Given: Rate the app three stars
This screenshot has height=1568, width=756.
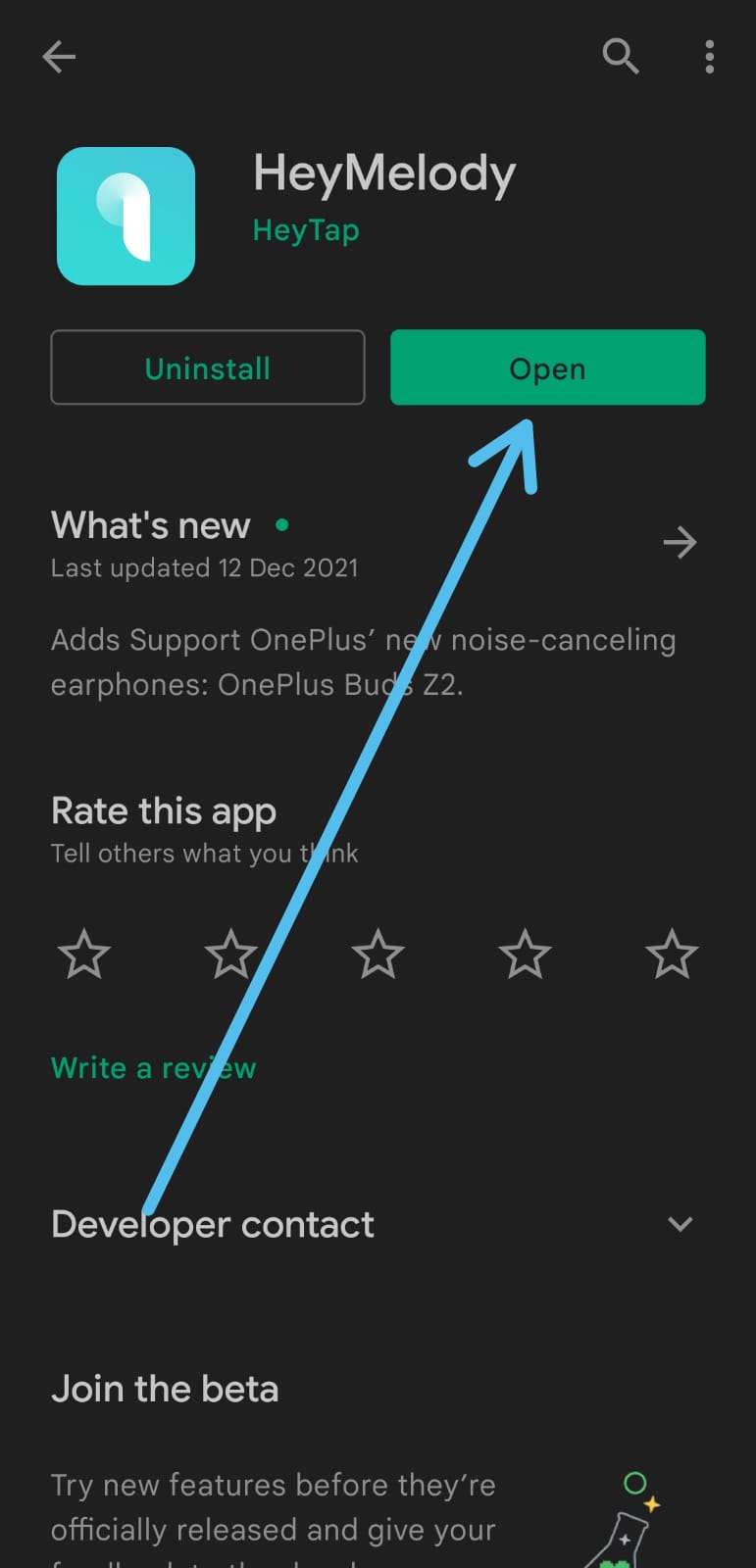Looking at the screenshot, I should point(378,954).
